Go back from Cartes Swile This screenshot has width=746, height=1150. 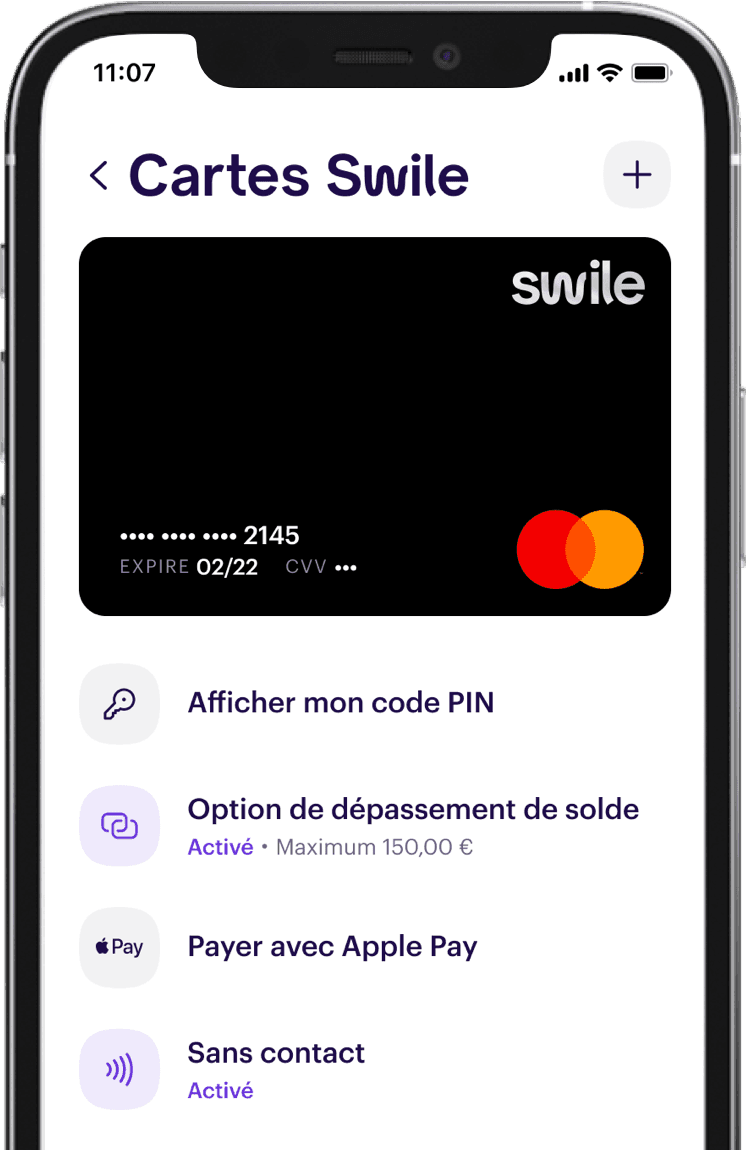98,176
